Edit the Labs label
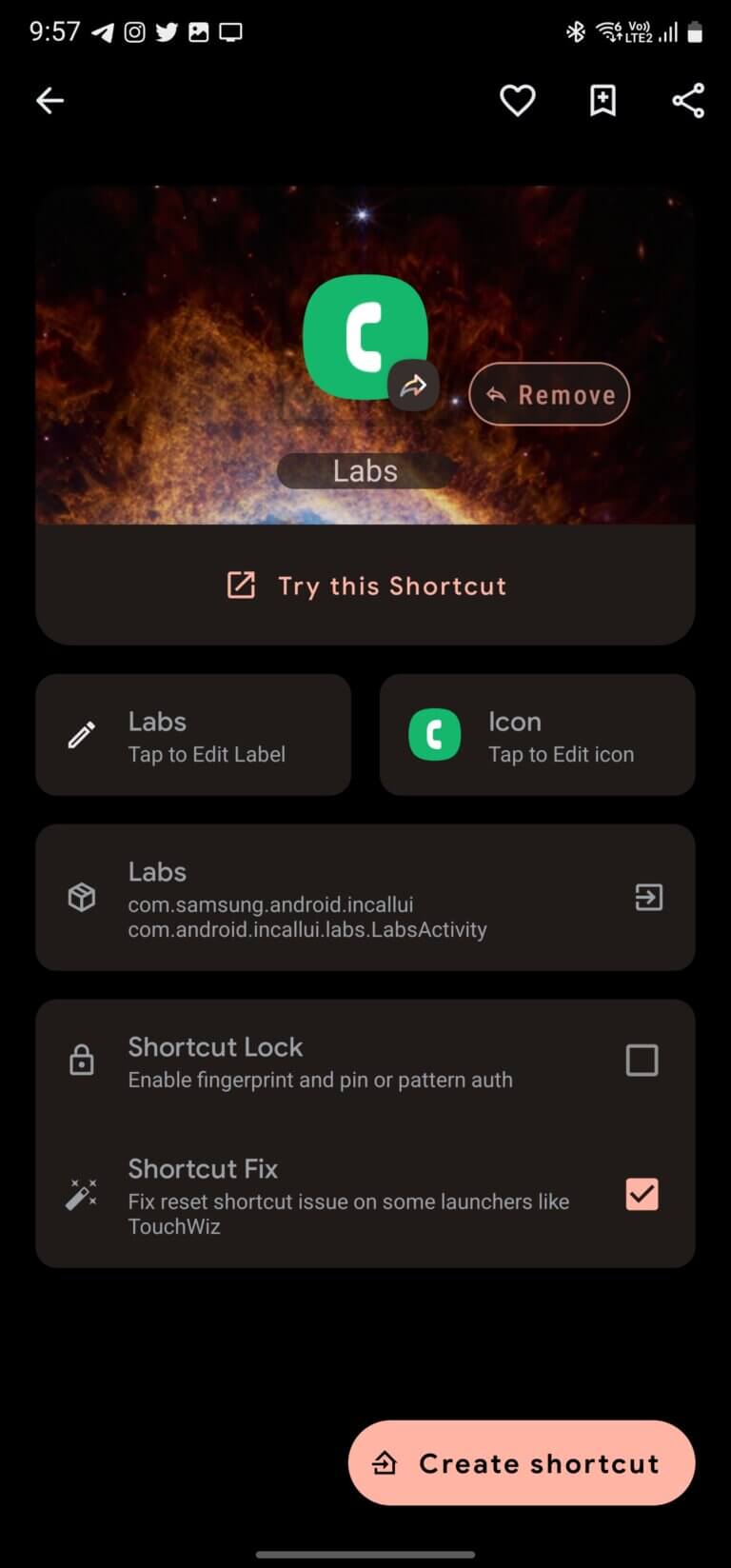731x1568 pixels. coord(193,735)
